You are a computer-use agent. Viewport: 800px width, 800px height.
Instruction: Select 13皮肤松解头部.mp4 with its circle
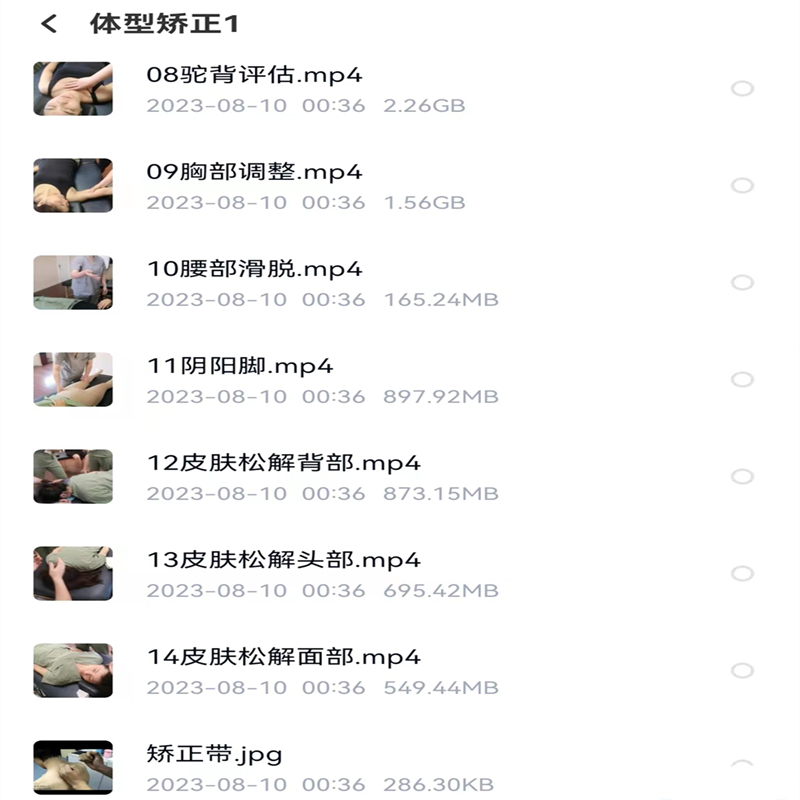click(x=742, y=574)
